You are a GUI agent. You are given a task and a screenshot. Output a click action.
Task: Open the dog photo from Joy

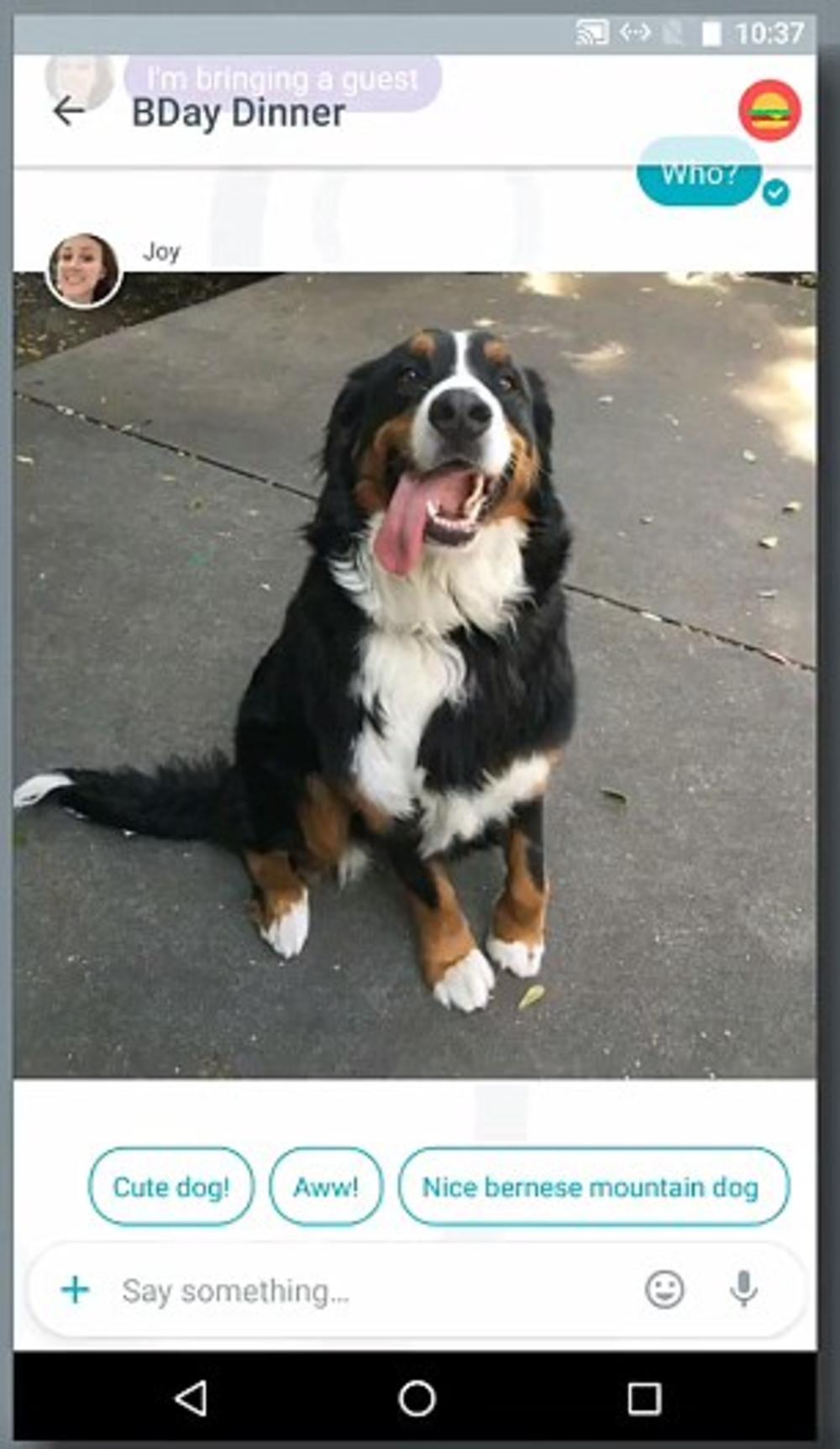414,674
